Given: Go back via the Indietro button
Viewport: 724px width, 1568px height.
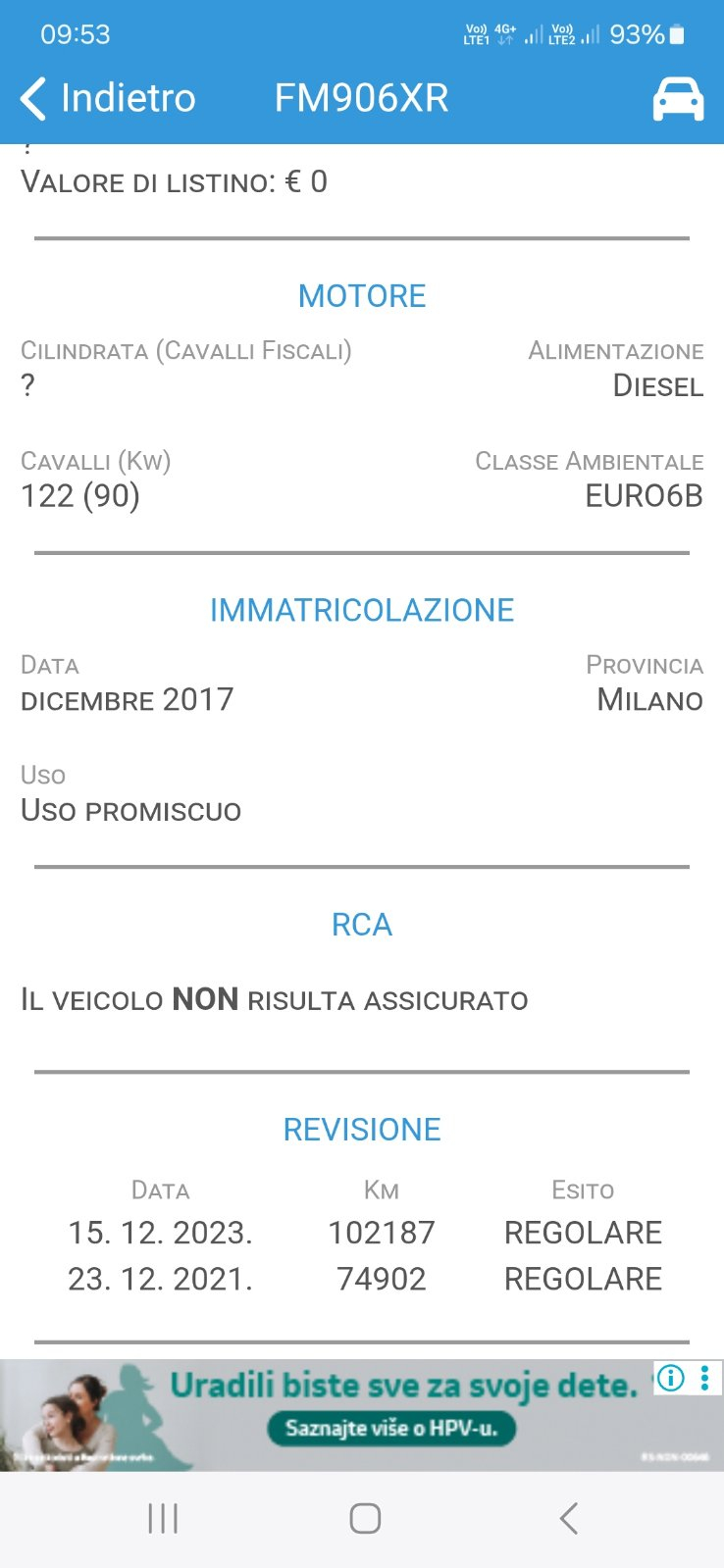Looking at the screenshot, I should (108, 98).
